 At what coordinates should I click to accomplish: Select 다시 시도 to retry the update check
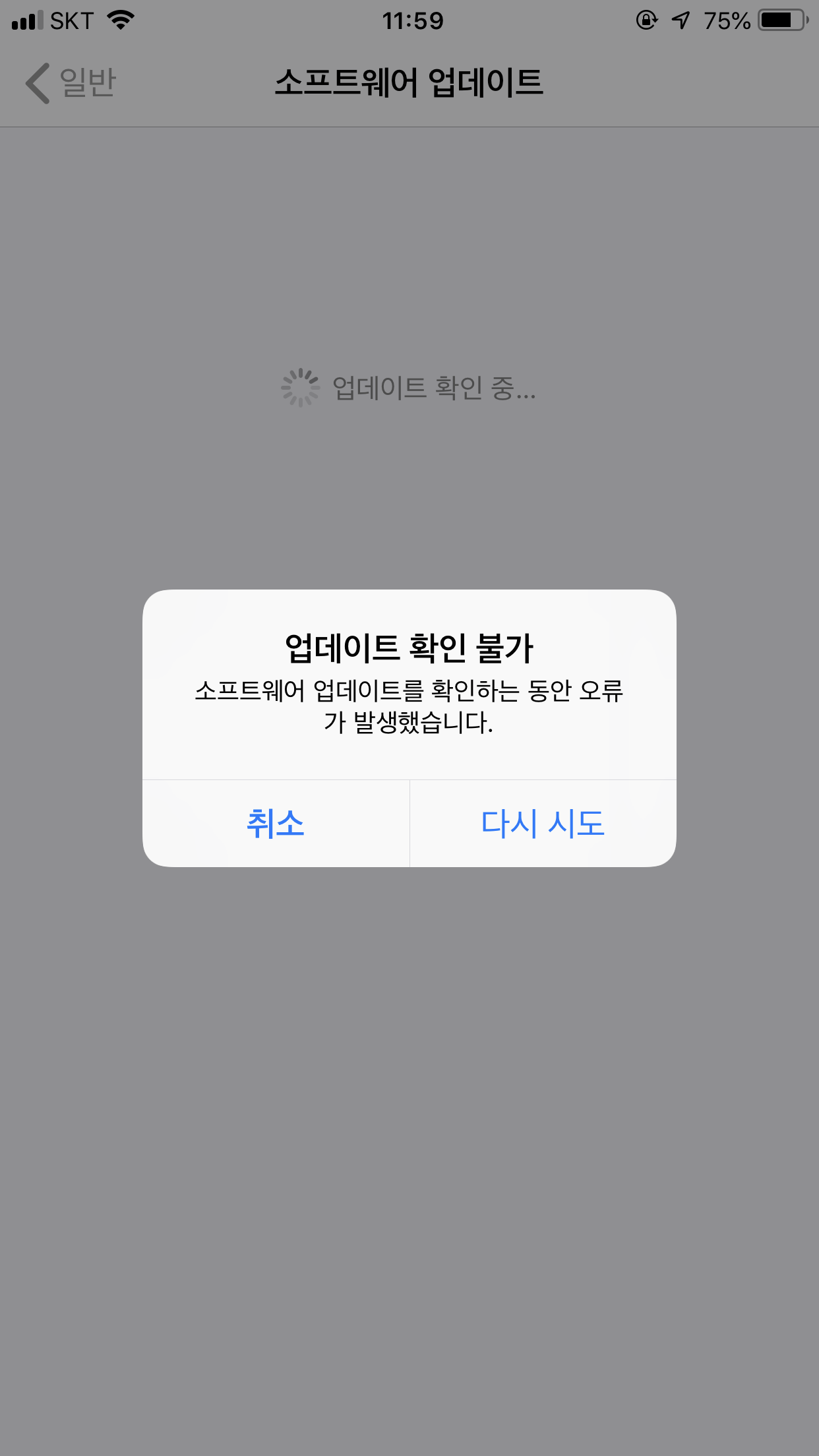[543, 824]
